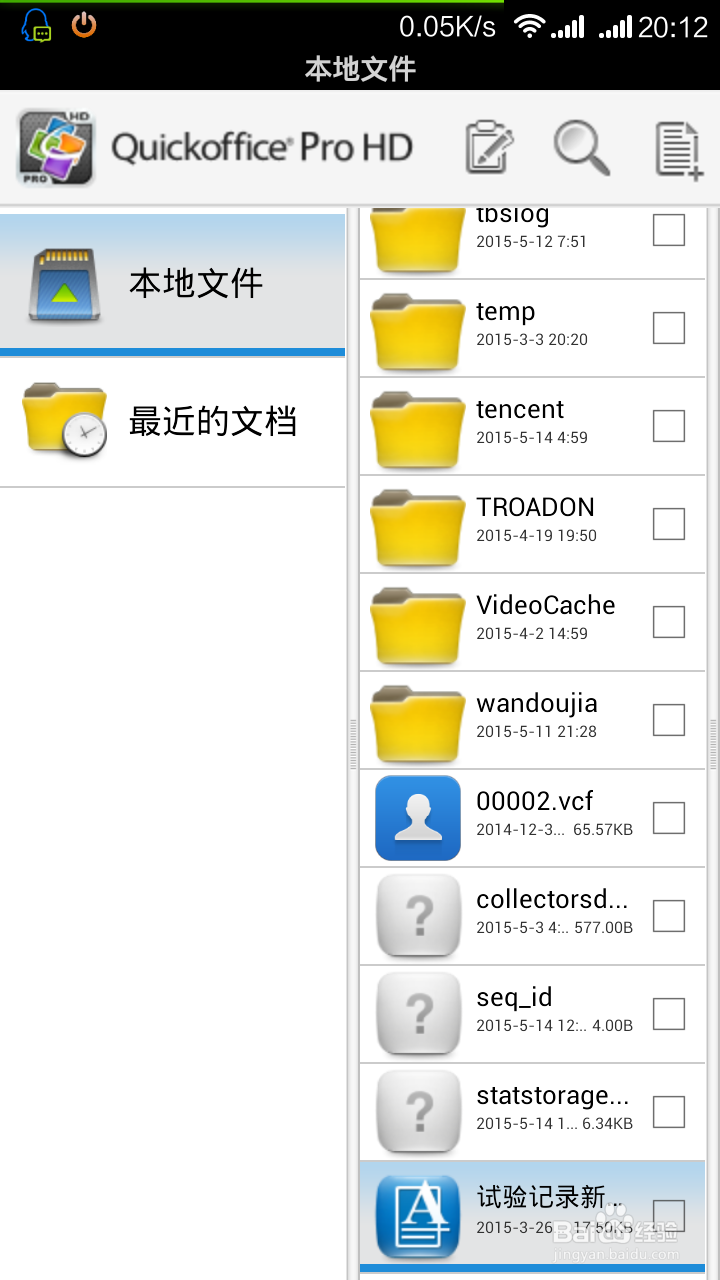Open file search magnifier
The image size is (720, 1280).
(582, 148)
